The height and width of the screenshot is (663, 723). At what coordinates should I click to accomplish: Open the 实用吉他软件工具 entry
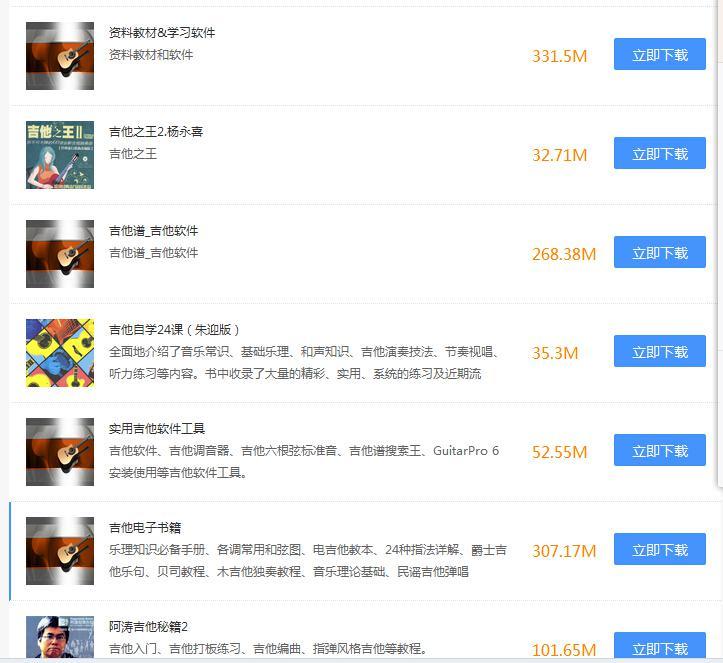156,429
